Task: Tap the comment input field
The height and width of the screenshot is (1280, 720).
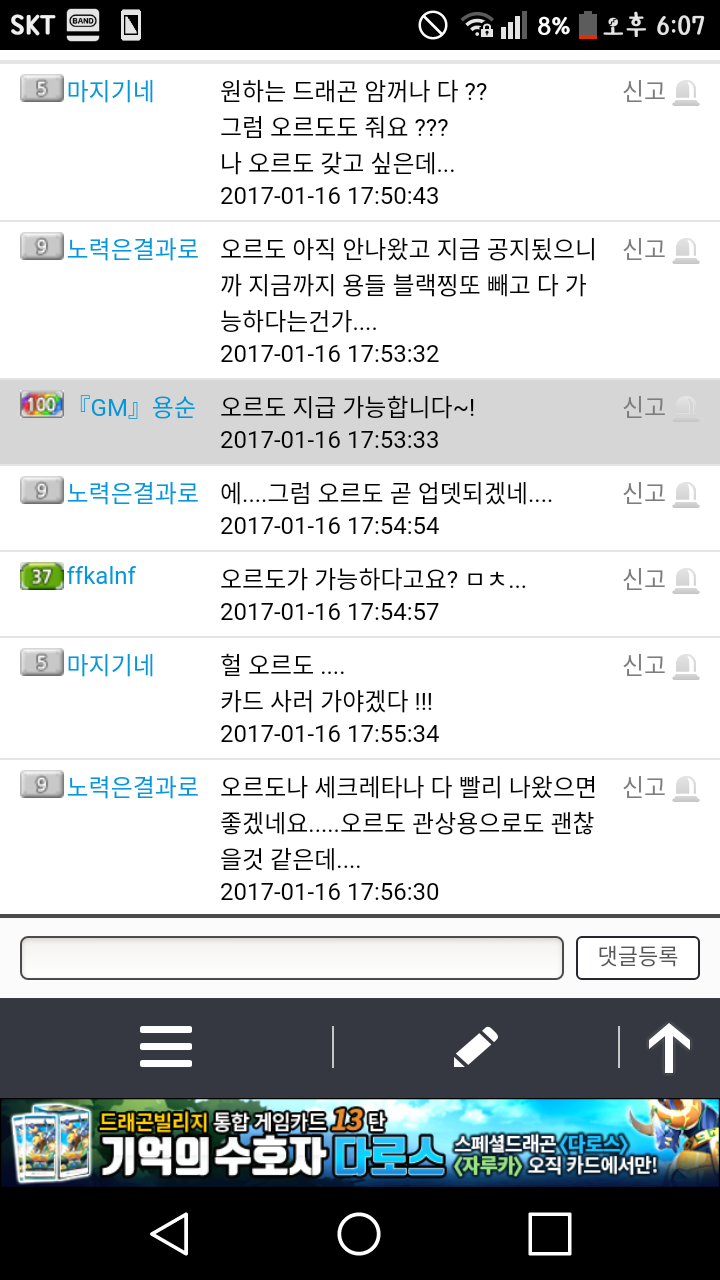Action: click(291, 957)
